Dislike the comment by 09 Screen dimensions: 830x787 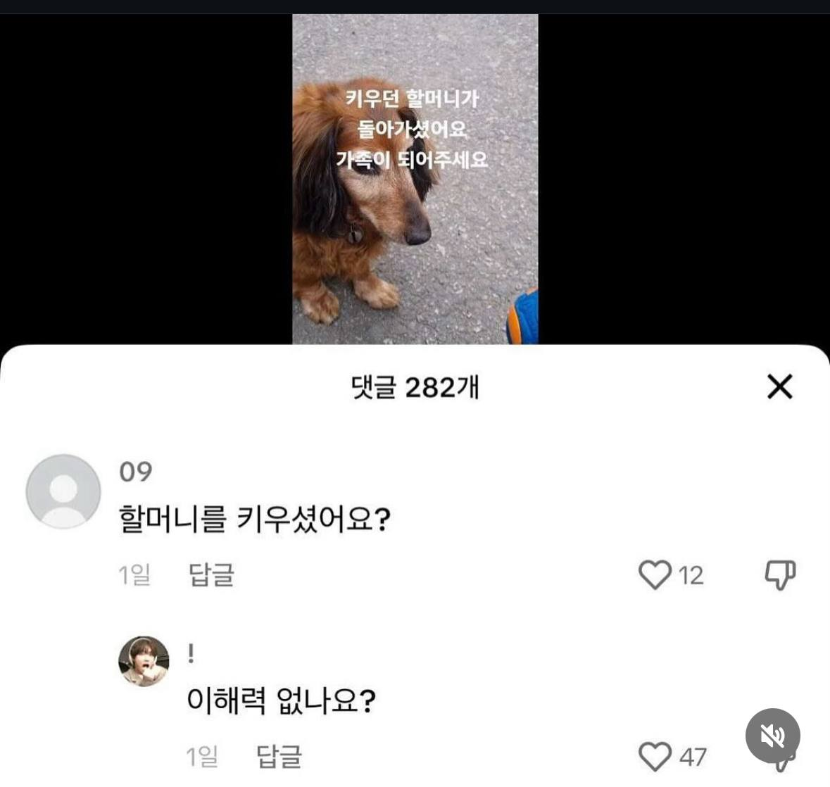tap(779, 574)
